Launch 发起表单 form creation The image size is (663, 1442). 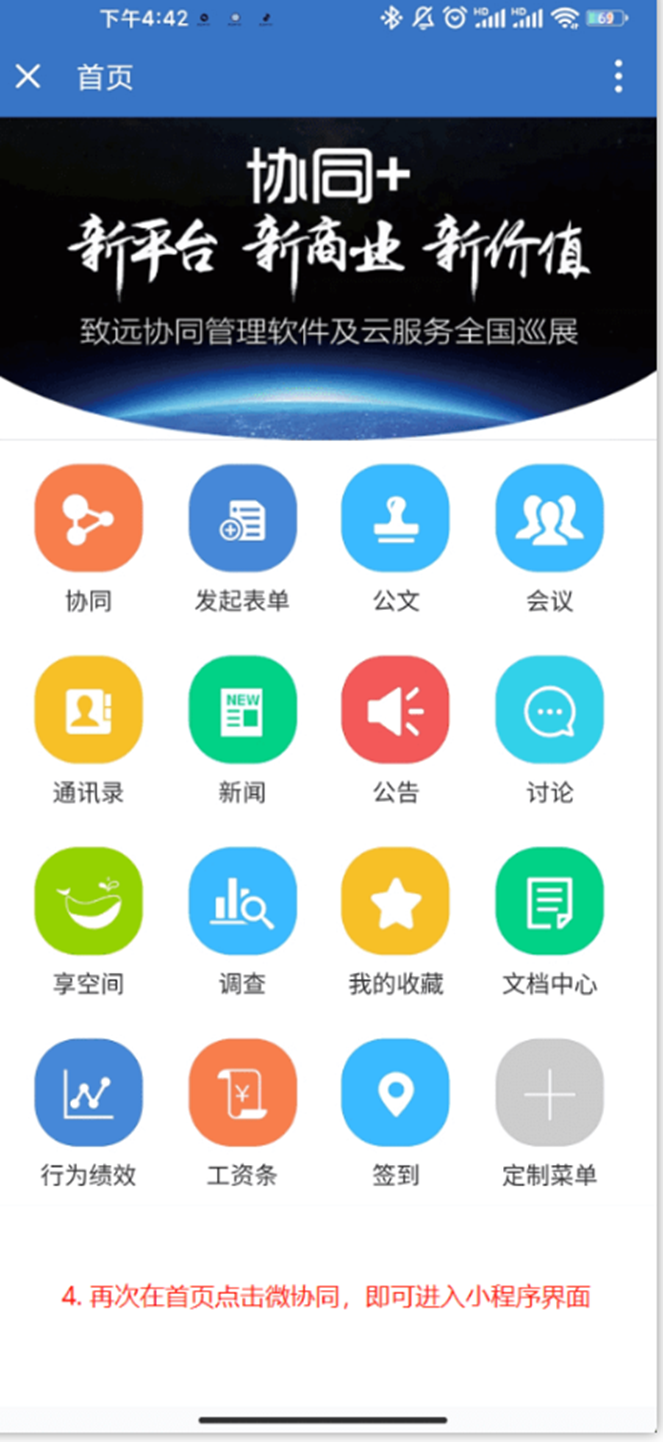click(242, 518)
